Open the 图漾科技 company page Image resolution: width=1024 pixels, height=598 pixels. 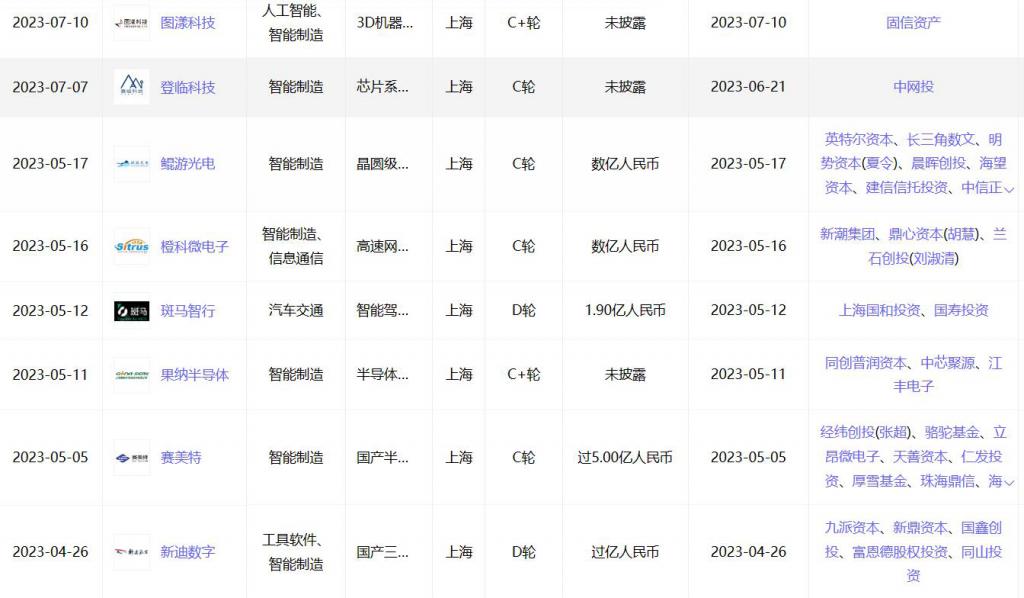(x=188, y=22)
